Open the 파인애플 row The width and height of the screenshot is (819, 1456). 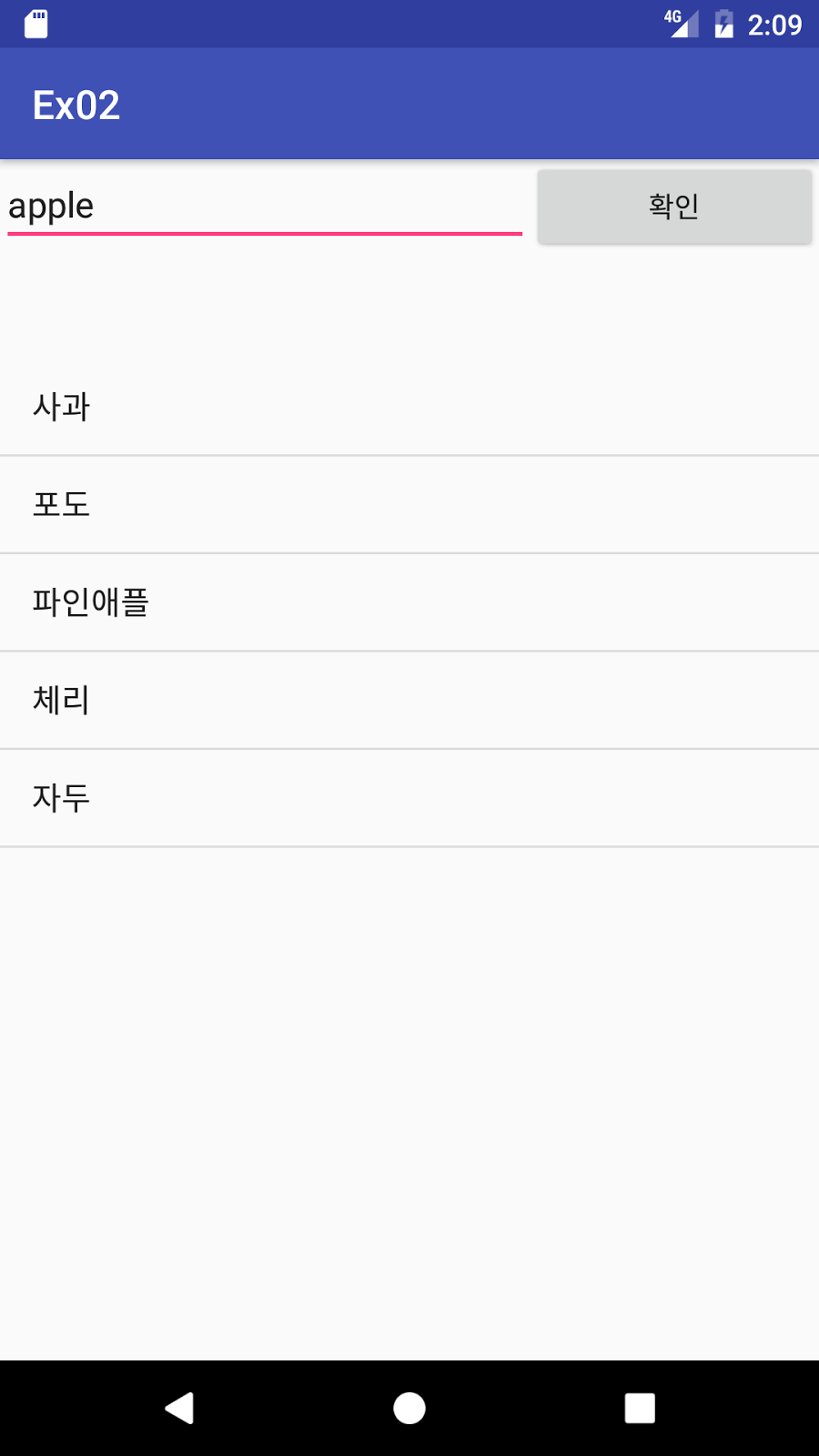coord(409,602)
